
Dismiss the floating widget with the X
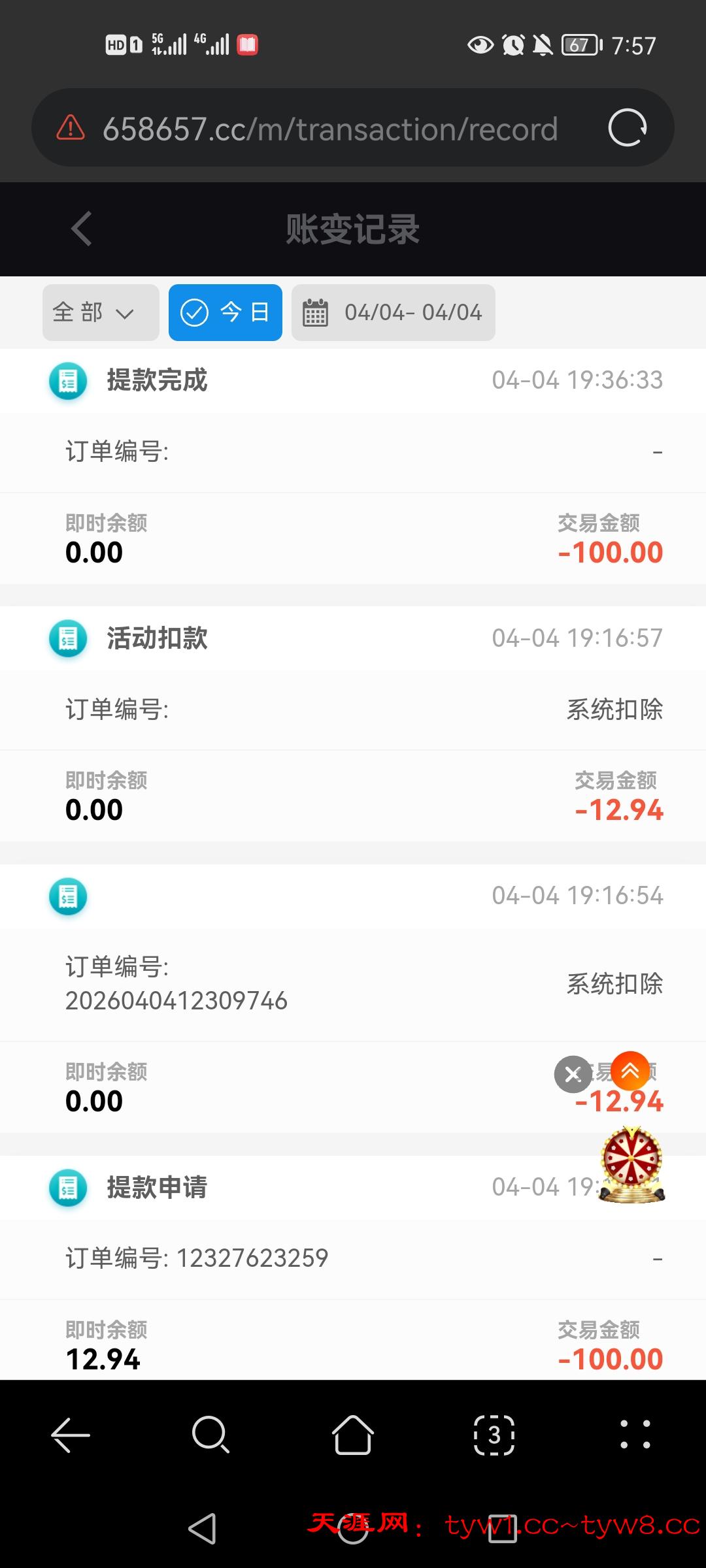(573, 1074)
